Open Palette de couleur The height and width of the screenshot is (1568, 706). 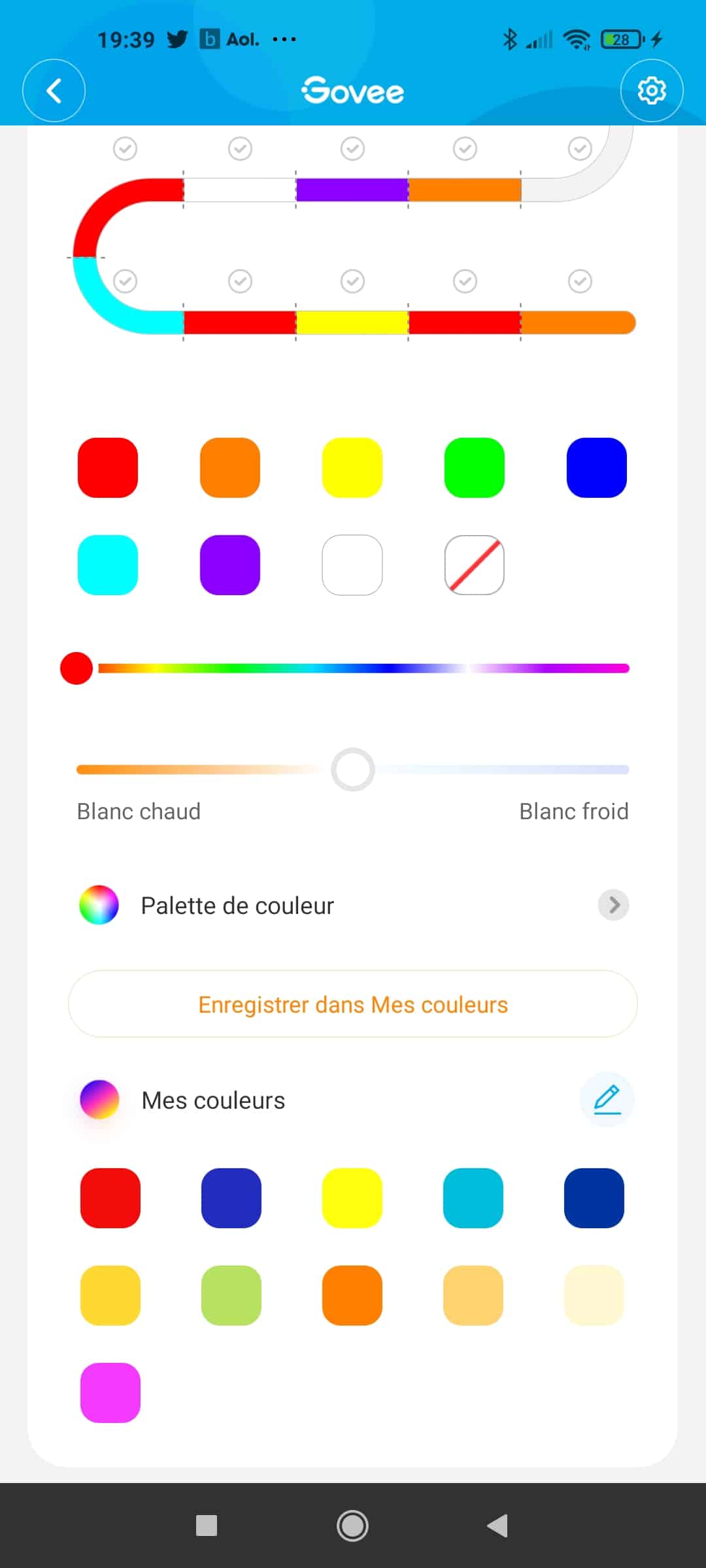(353, 906)
